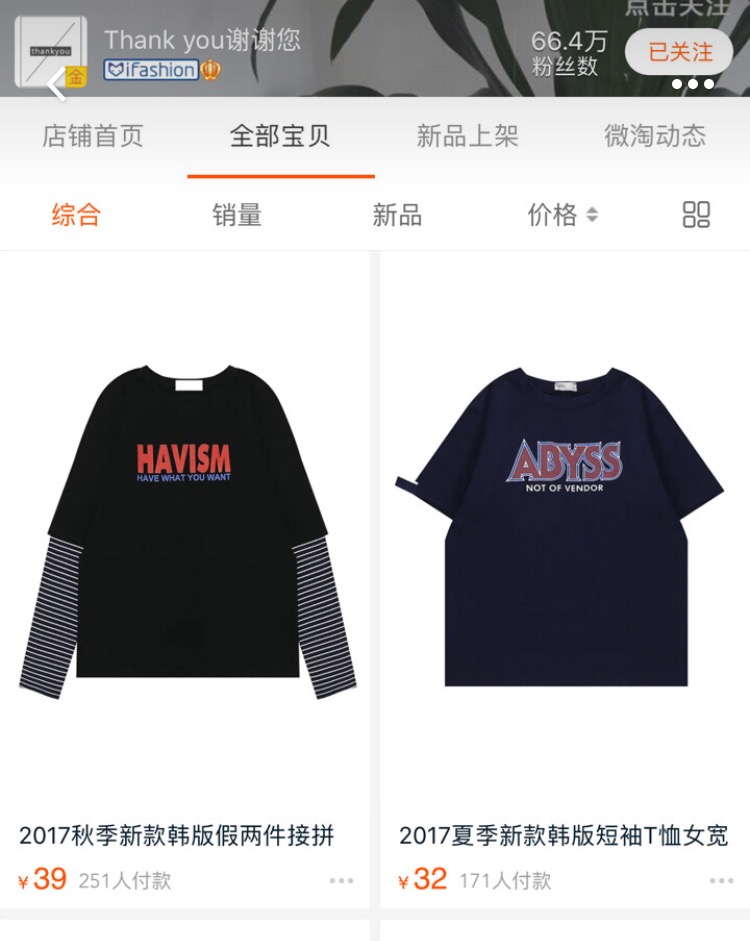Unfollow by tapping 已关注
This screenshot has height=941, width=750.
tap(679, 51)
